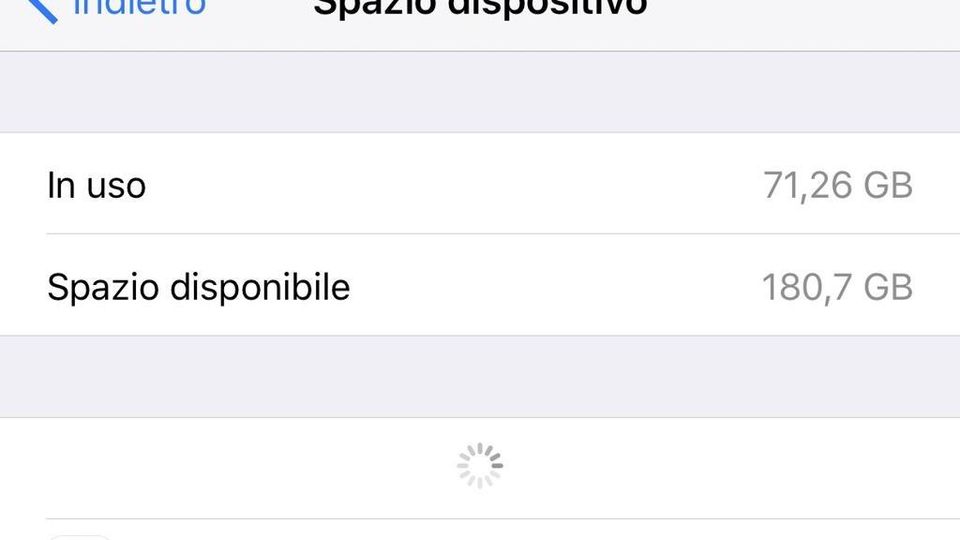Go back with the Indietro button
The width and height of the screenshot is (960, 540).
pos(120,8)
